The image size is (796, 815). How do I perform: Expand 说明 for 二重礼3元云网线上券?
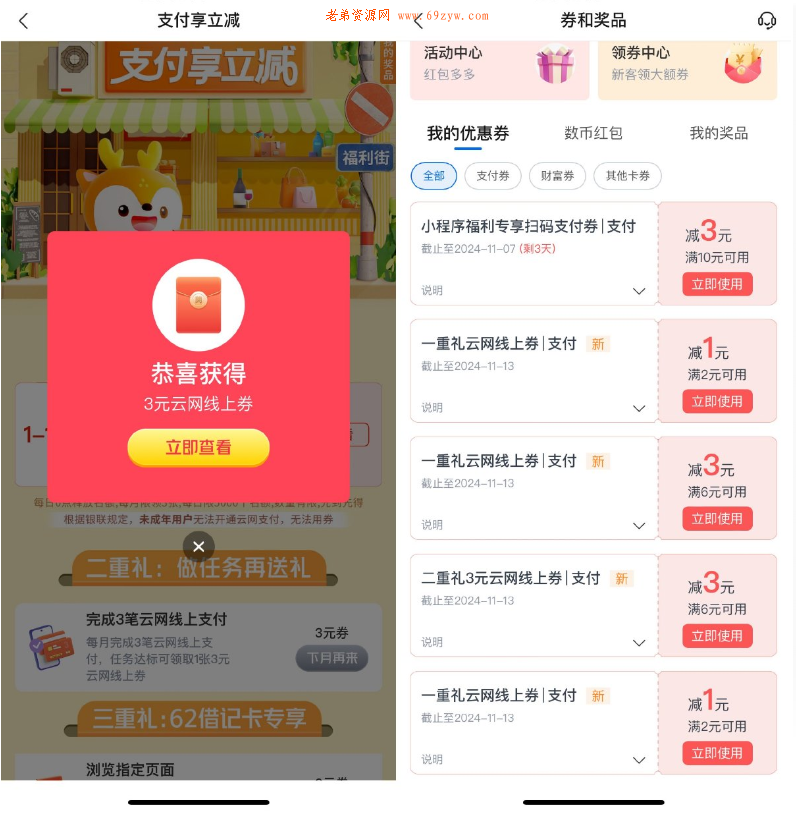pos(639,643)
